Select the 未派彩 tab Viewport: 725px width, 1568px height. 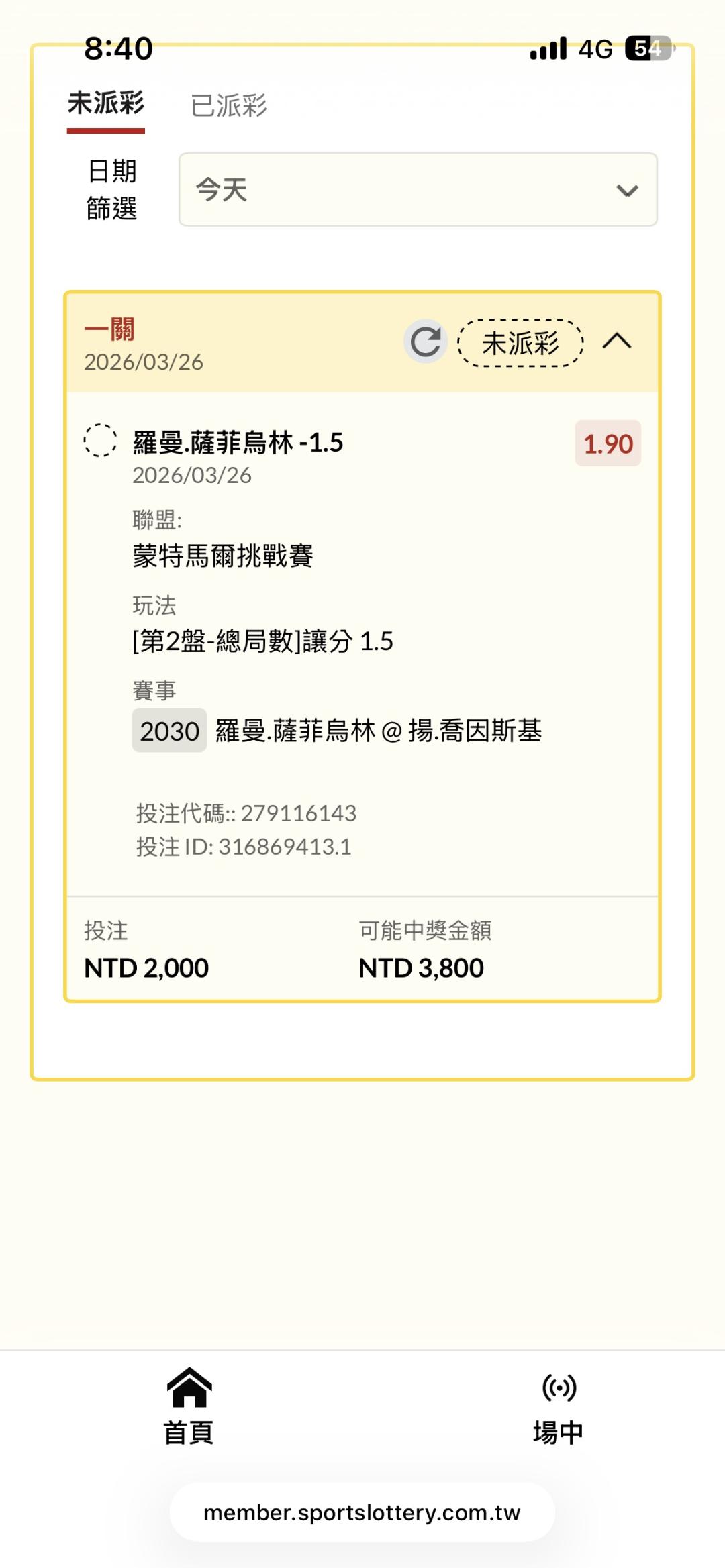pos(106,104)
